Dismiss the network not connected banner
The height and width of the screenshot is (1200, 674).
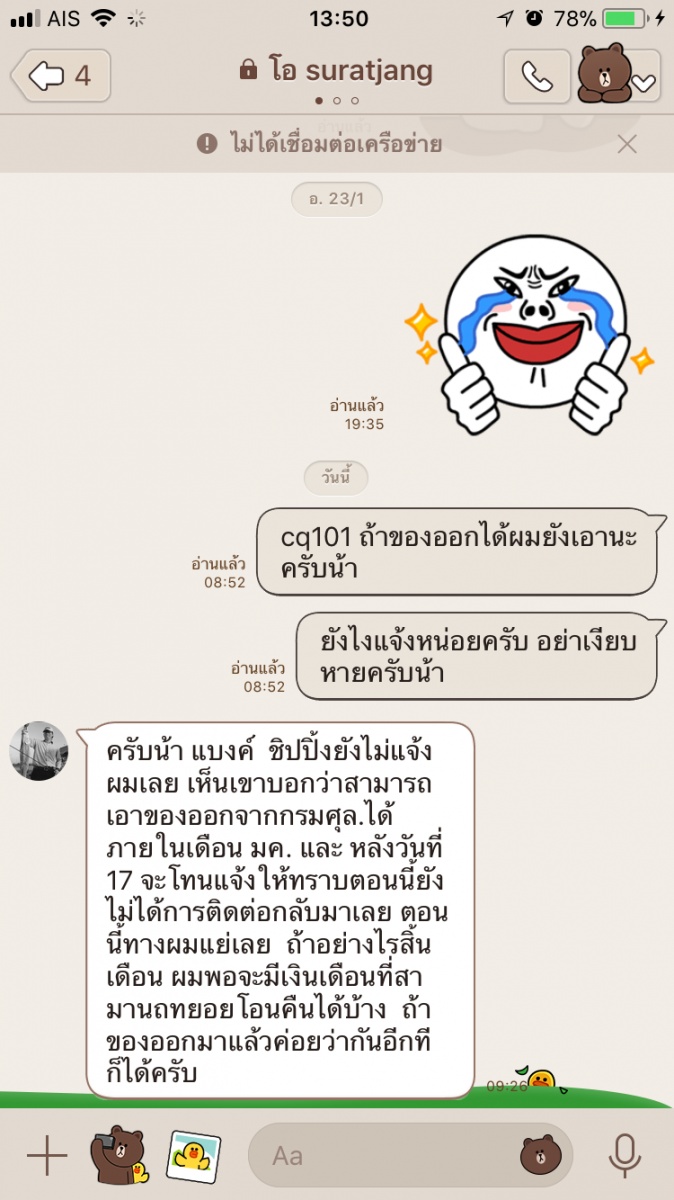[627, 144]
